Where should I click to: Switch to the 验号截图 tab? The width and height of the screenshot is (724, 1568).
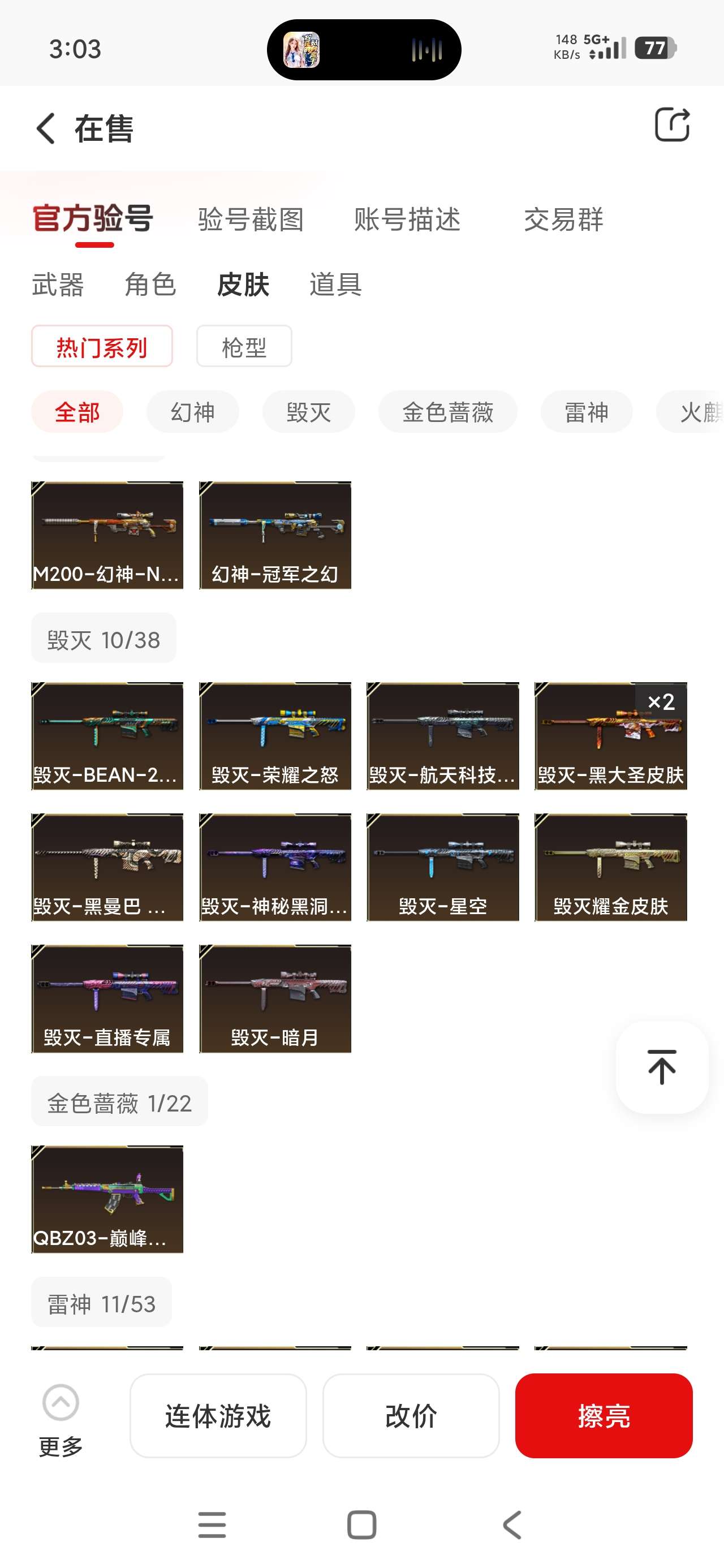(x=251, y=219)
